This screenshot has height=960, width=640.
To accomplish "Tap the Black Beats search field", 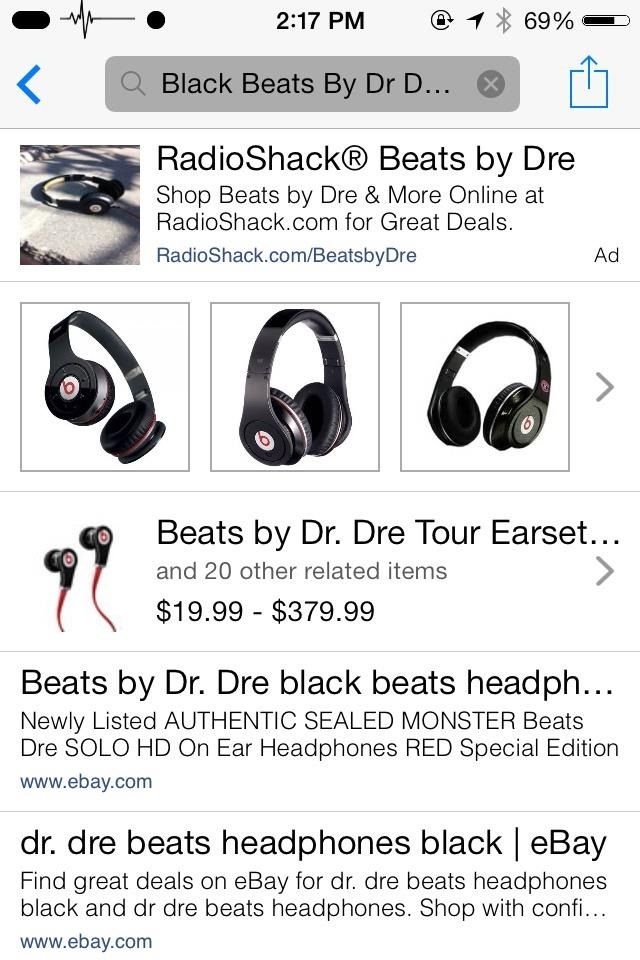I will click(x=300, y=84).
